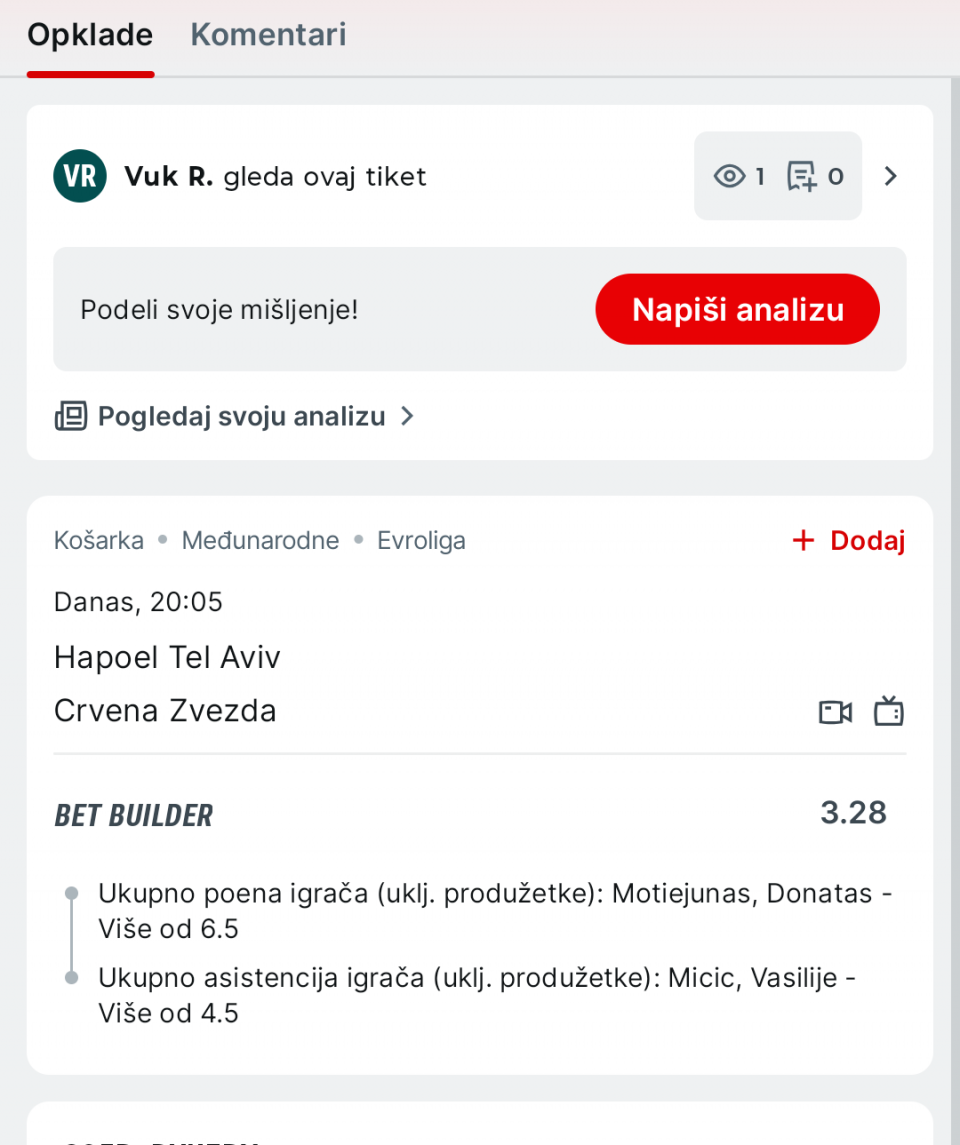Open Hapoel Tel Aviv vs Crvena Zvezda match

(x=167, y=684)
